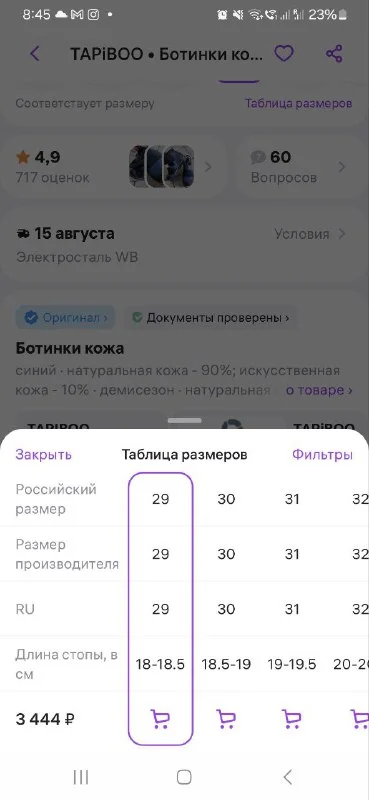The width and height of the screenshot is (369, 800).
Task: Add size 30 to cart
Action: [226, 719]
